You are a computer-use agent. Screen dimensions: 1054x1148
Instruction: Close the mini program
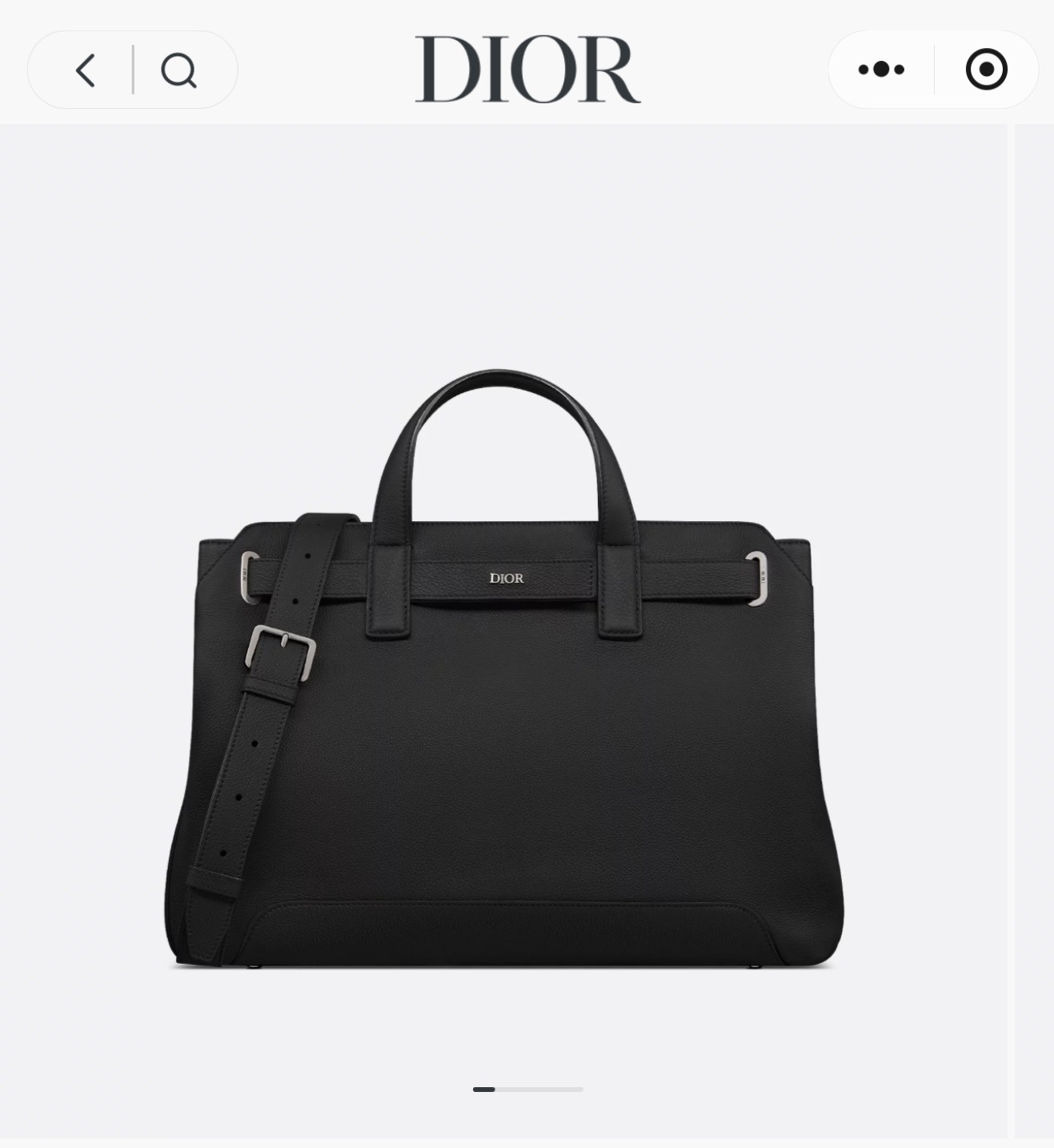(986, 70)
